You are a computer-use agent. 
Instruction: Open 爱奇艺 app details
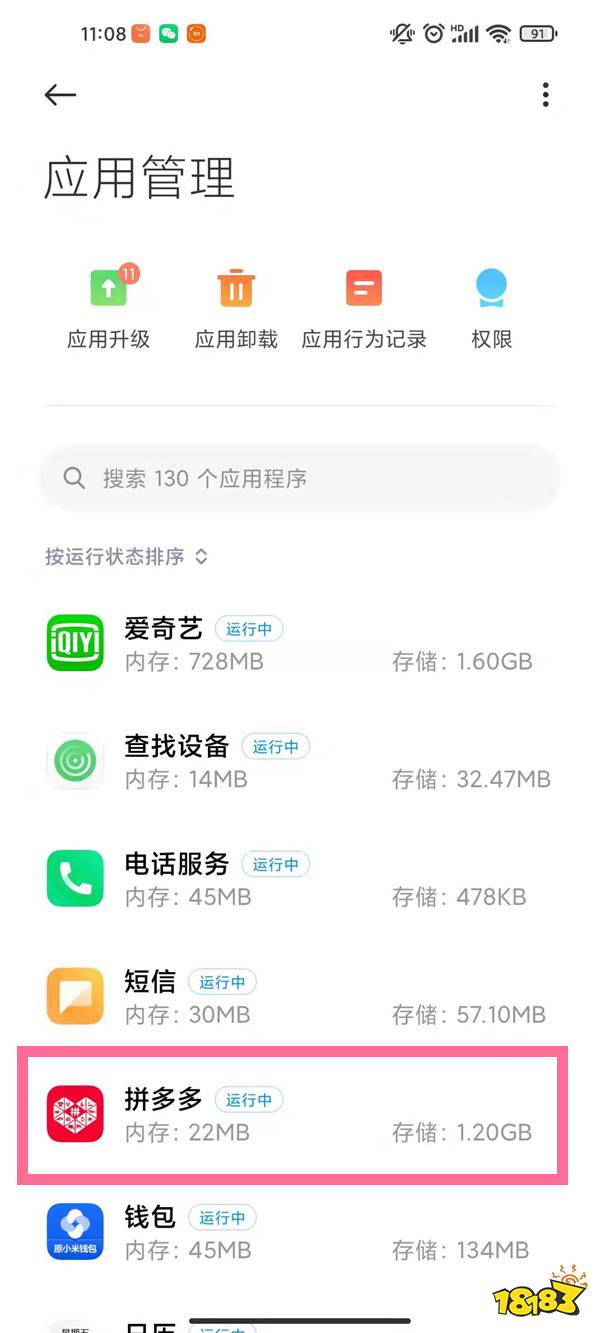tap(300, 644)
